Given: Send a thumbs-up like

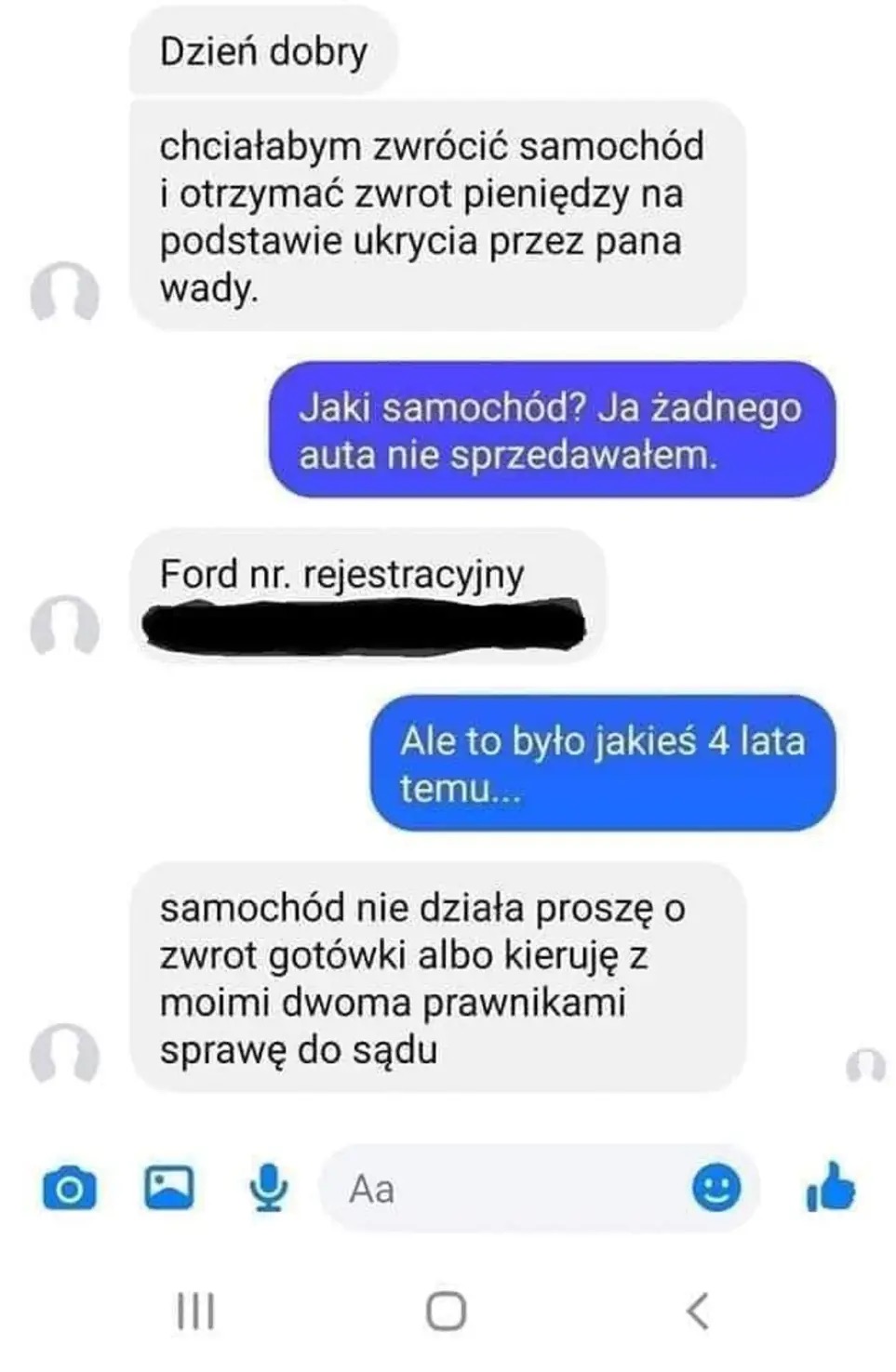Looking at the screenshot, I should point(829,1187).
